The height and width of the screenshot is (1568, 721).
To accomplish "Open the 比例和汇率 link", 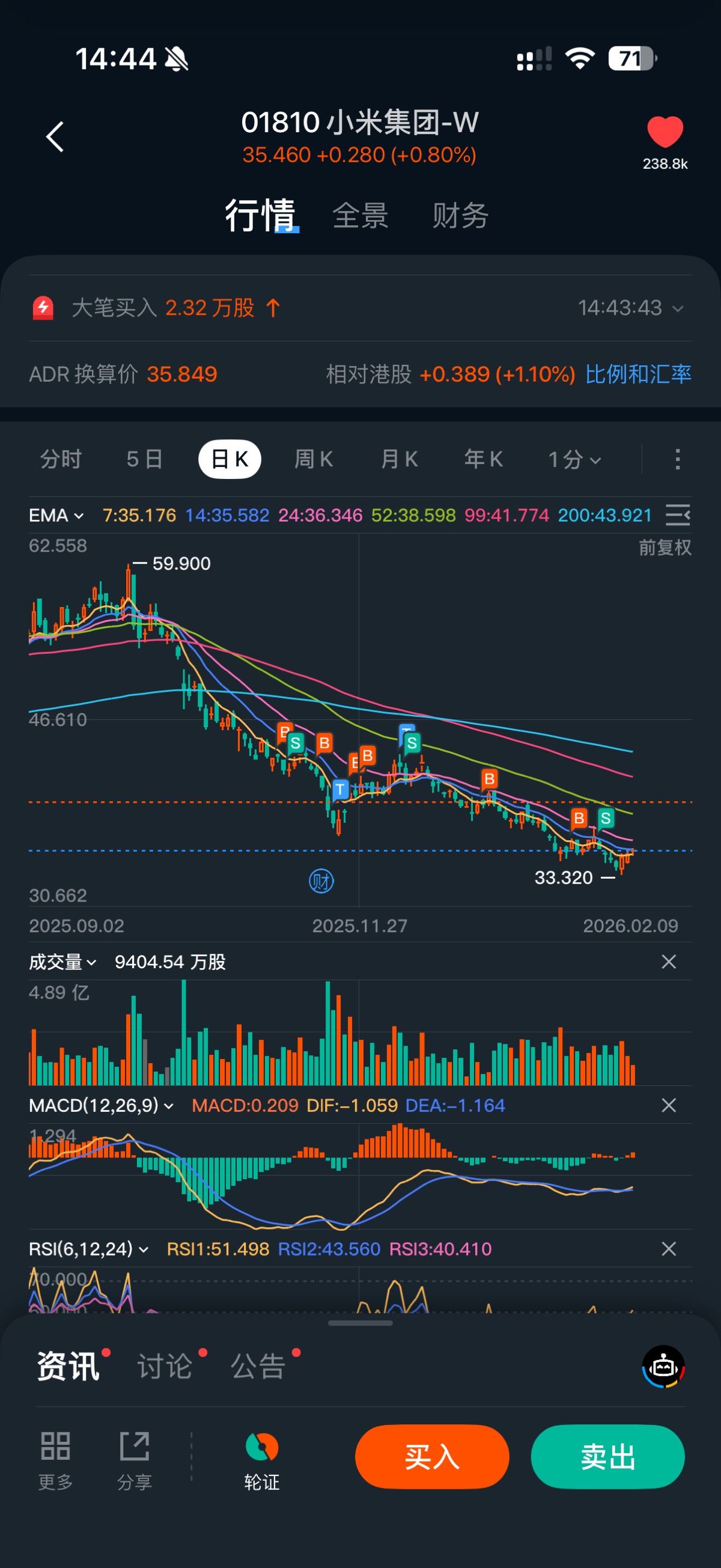I will (x=637, y=374).
